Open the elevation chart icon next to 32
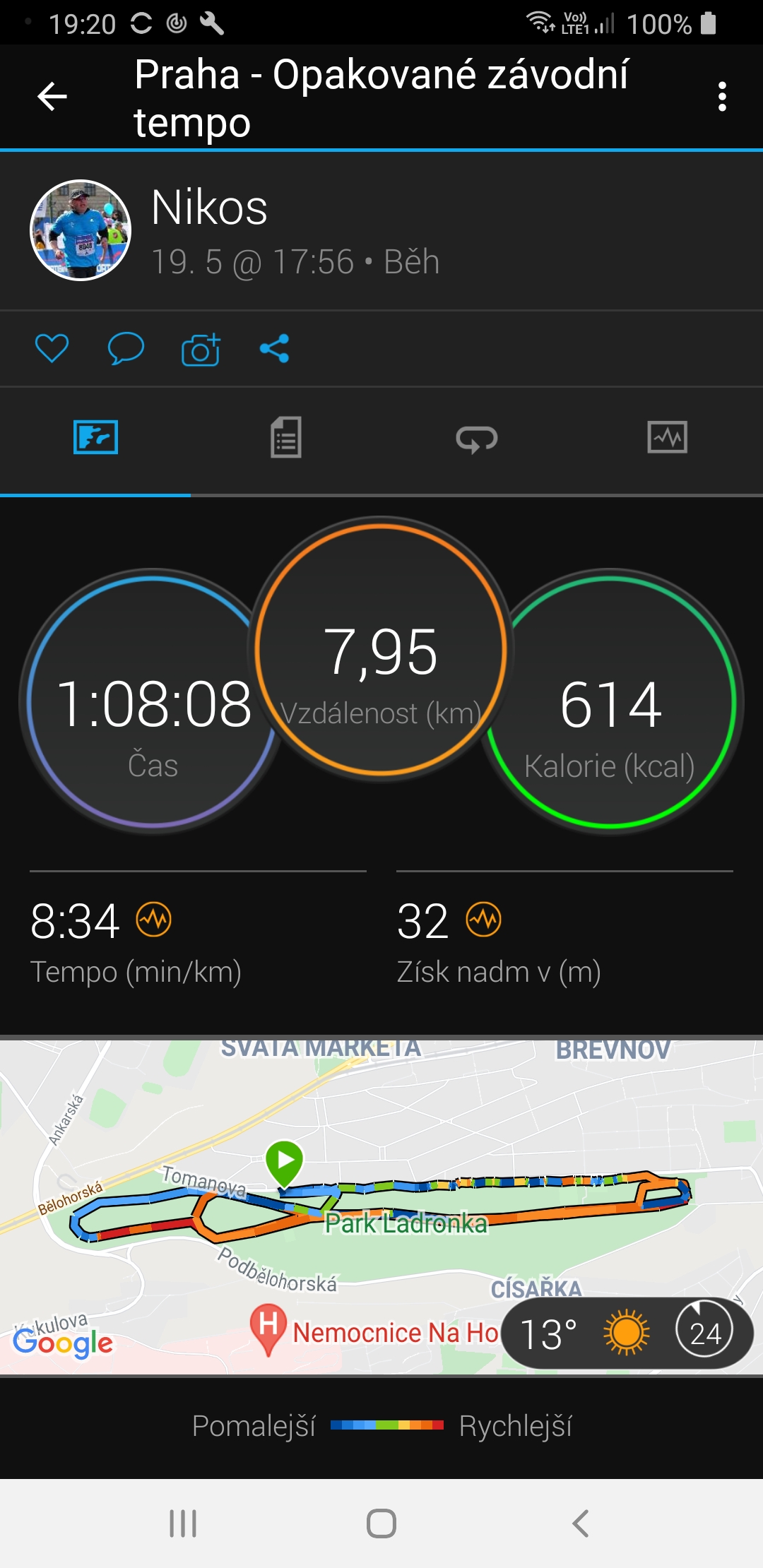 (x=484, y=920)
